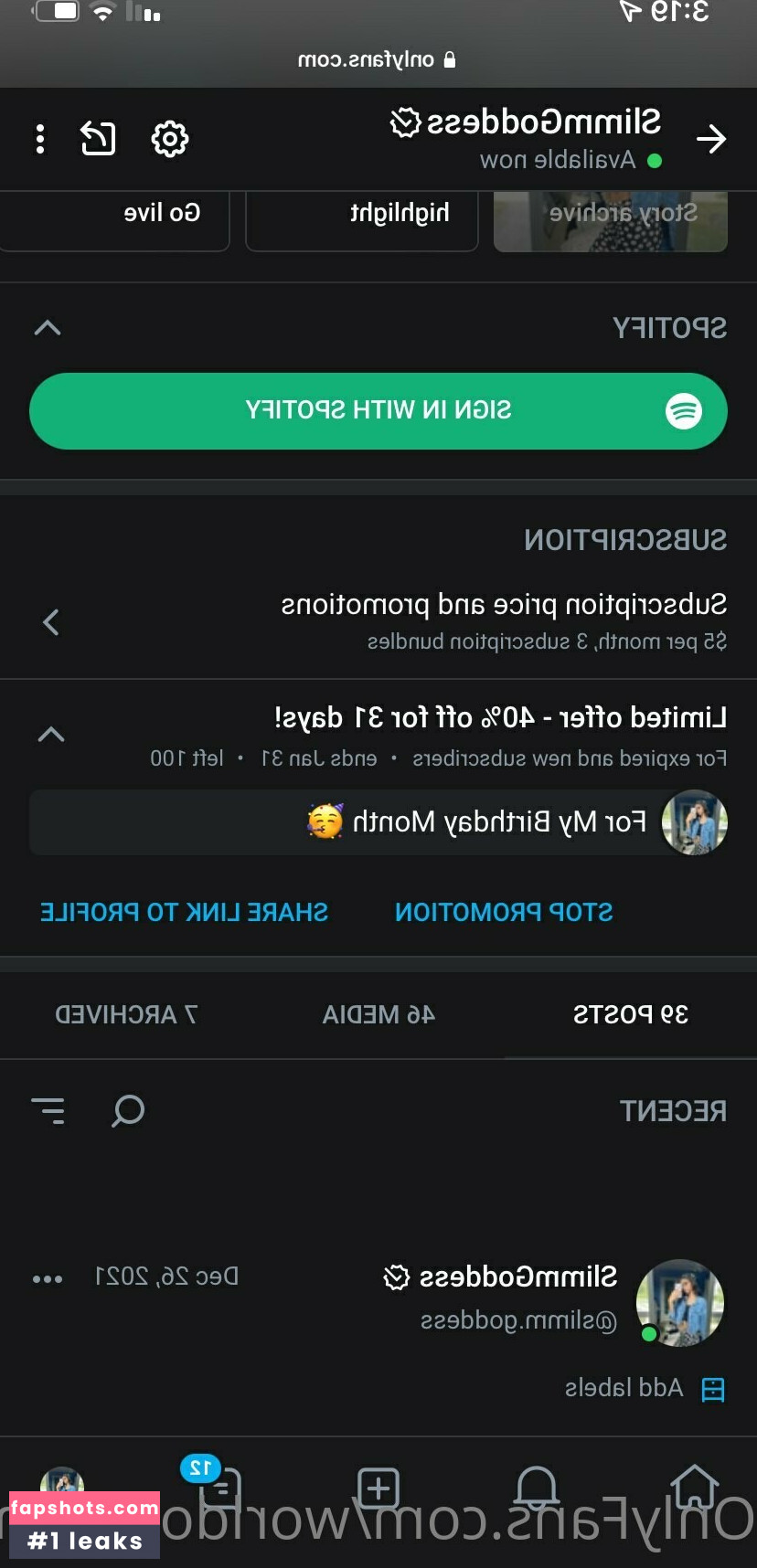The width and height of the screenshot is (757, 1568).
Task: Switch to the 7 Archived tab
Action: click(126, 1014)
